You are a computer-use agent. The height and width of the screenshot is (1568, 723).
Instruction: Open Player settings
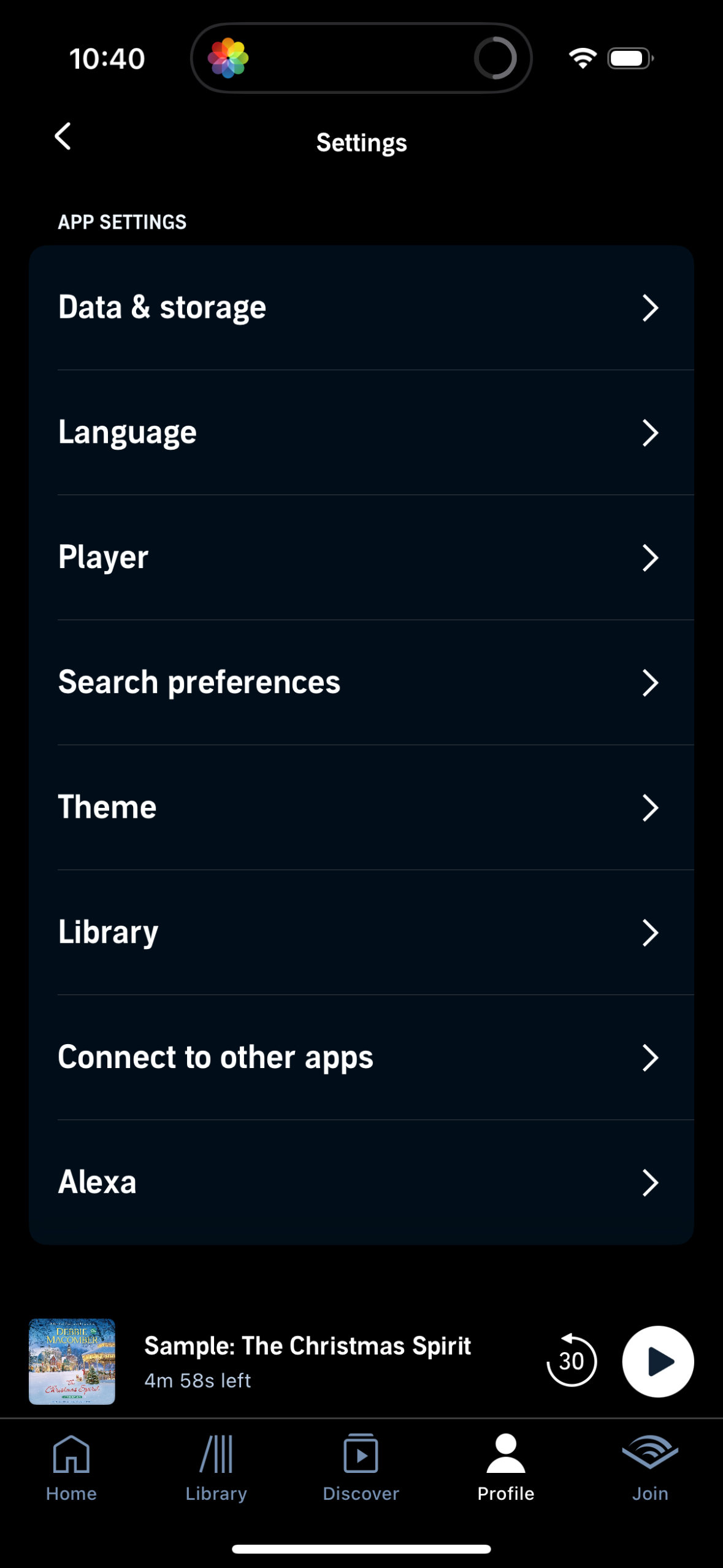[x=361, y=558]
